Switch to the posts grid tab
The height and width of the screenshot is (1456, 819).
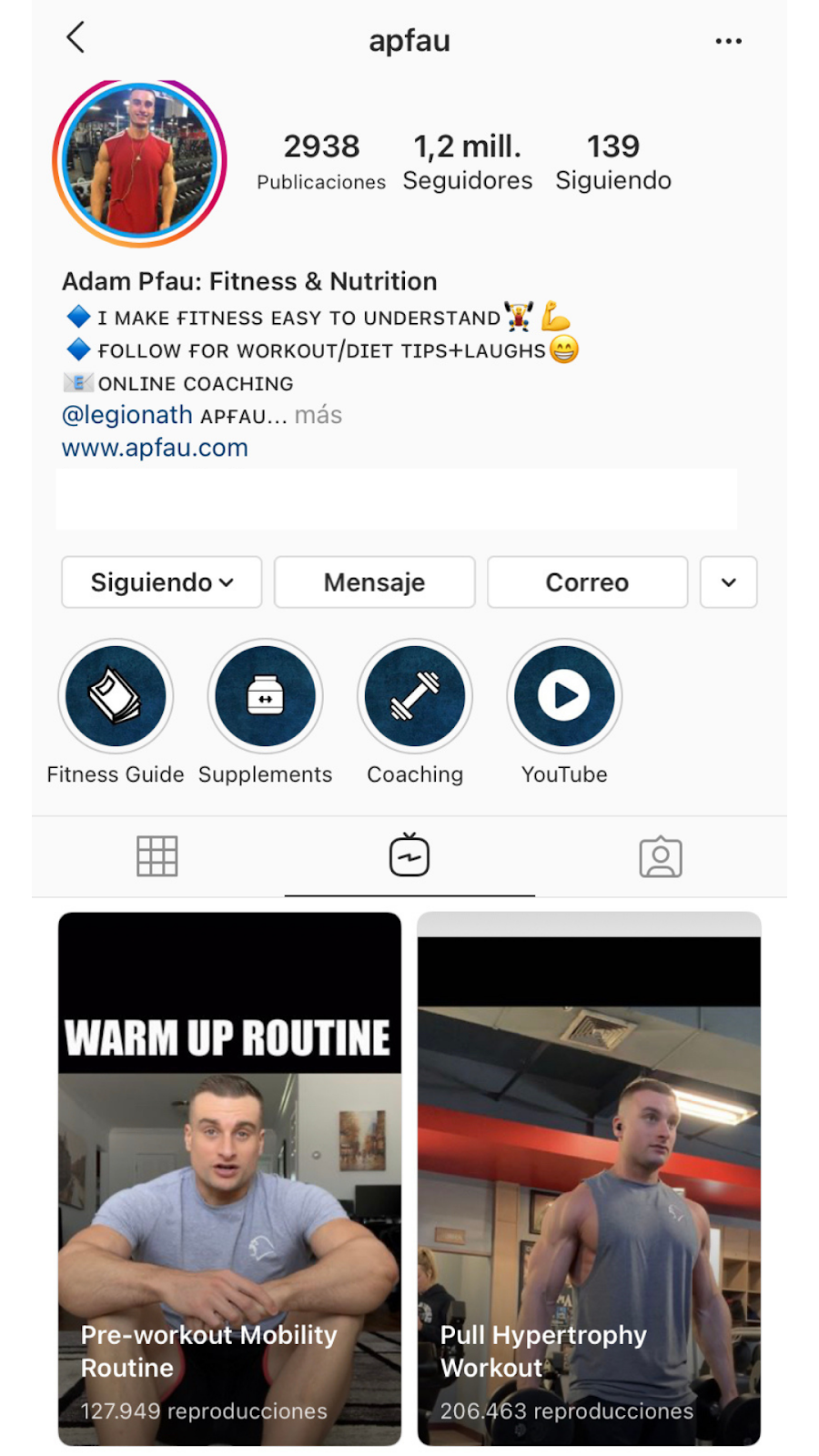click(157, 856)
